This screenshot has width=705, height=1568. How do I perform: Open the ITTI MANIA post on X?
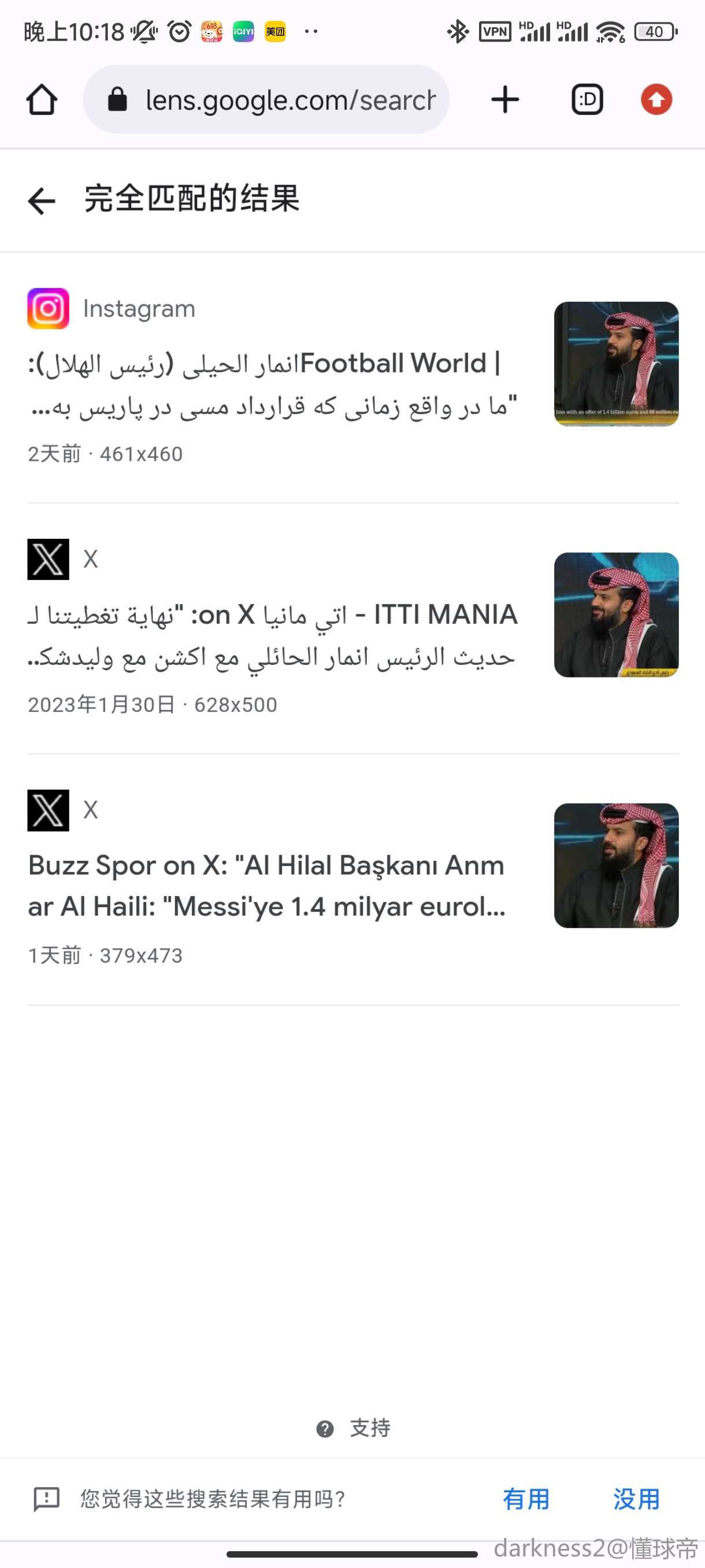[x=273, y=634]
